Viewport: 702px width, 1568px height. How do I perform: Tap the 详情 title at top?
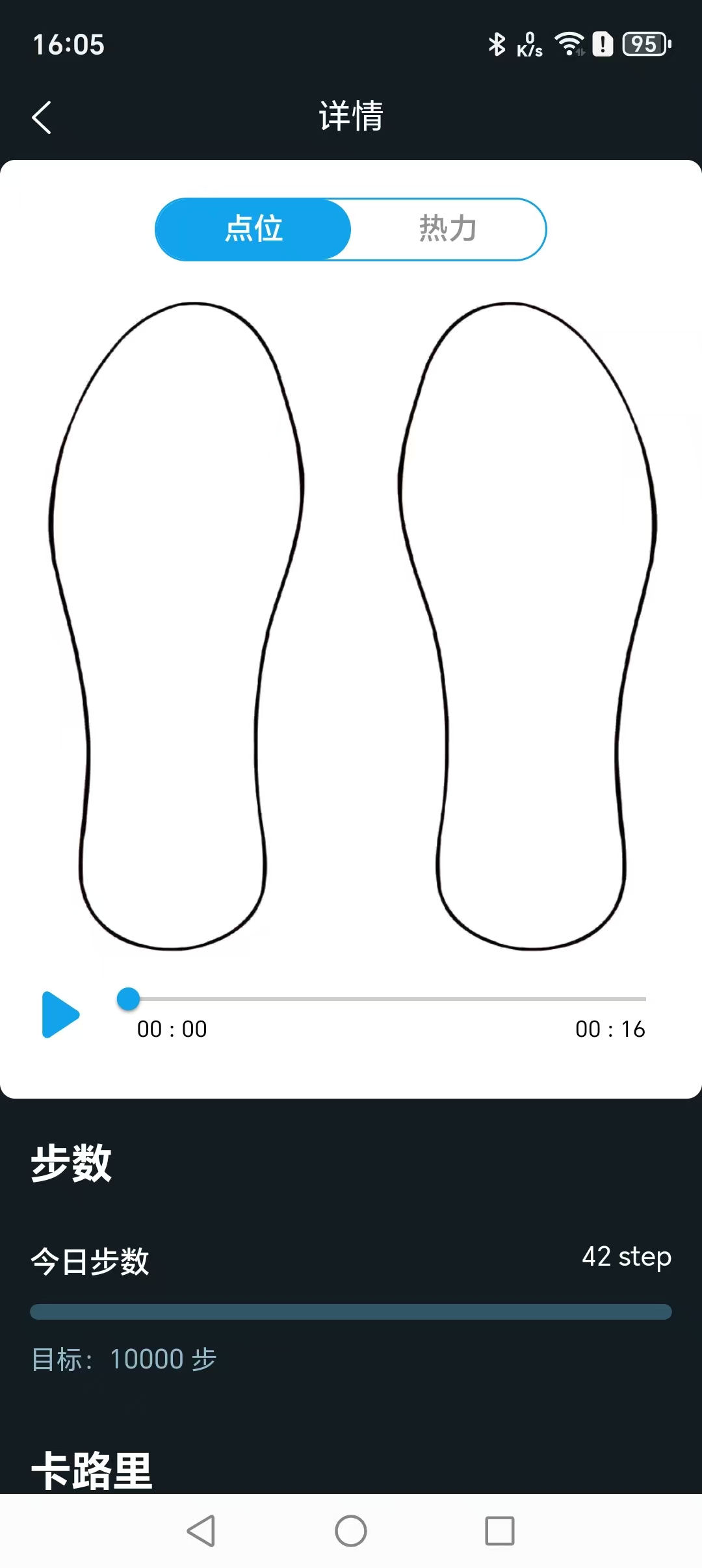[350, 117]
